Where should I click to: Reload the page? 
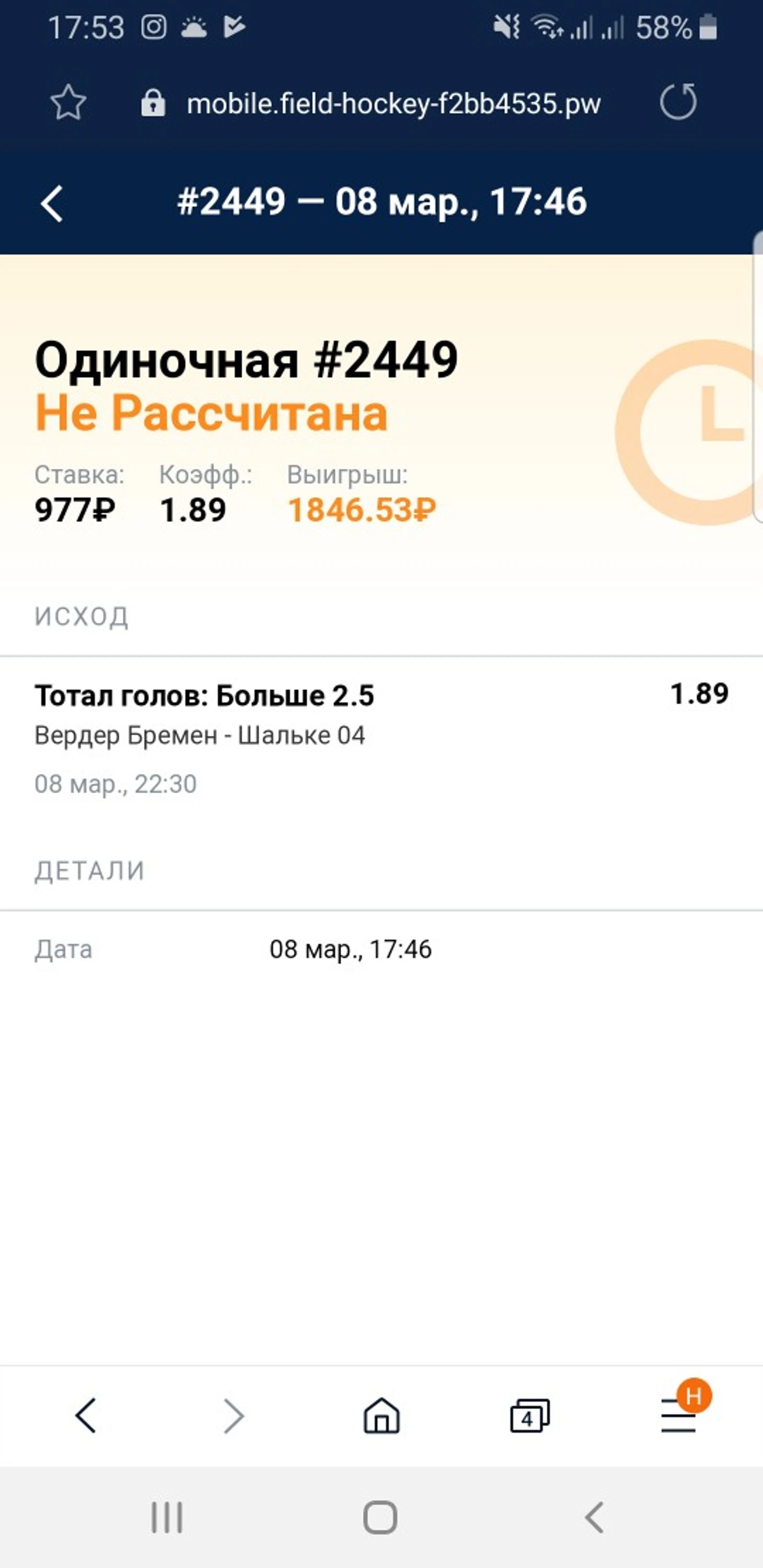(678, 102)
